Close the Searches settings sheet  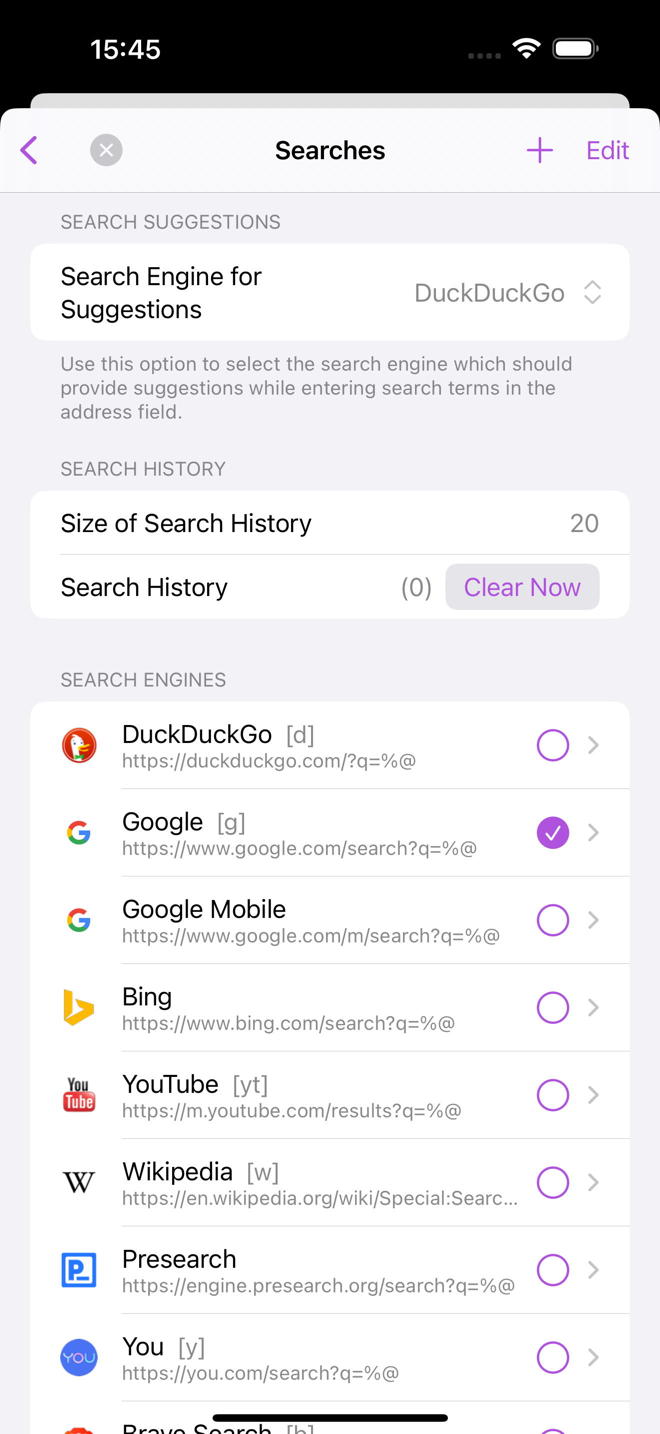[106, 151]
